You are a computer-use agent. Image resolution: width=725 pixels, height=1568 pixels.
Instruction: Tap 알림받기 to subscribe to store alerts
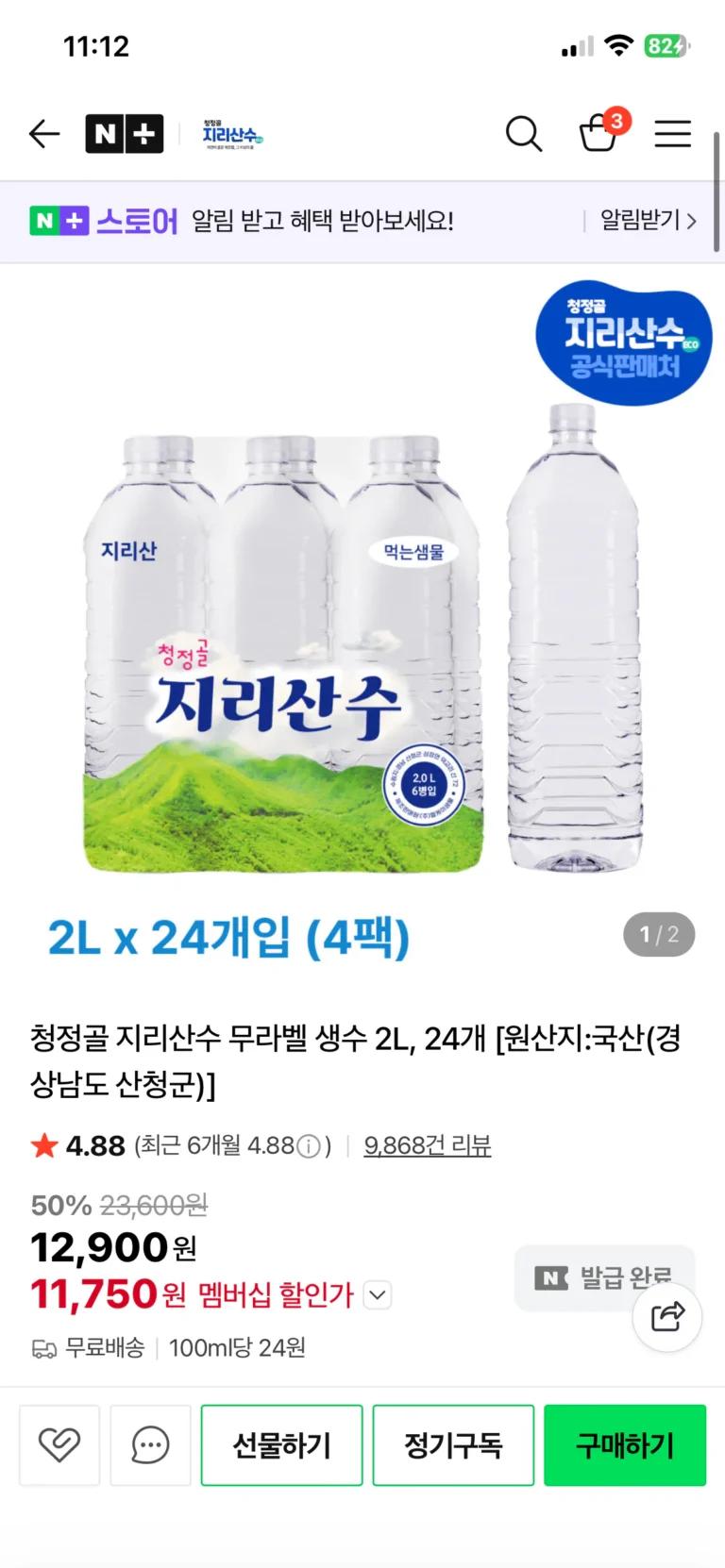coord(648,221)
